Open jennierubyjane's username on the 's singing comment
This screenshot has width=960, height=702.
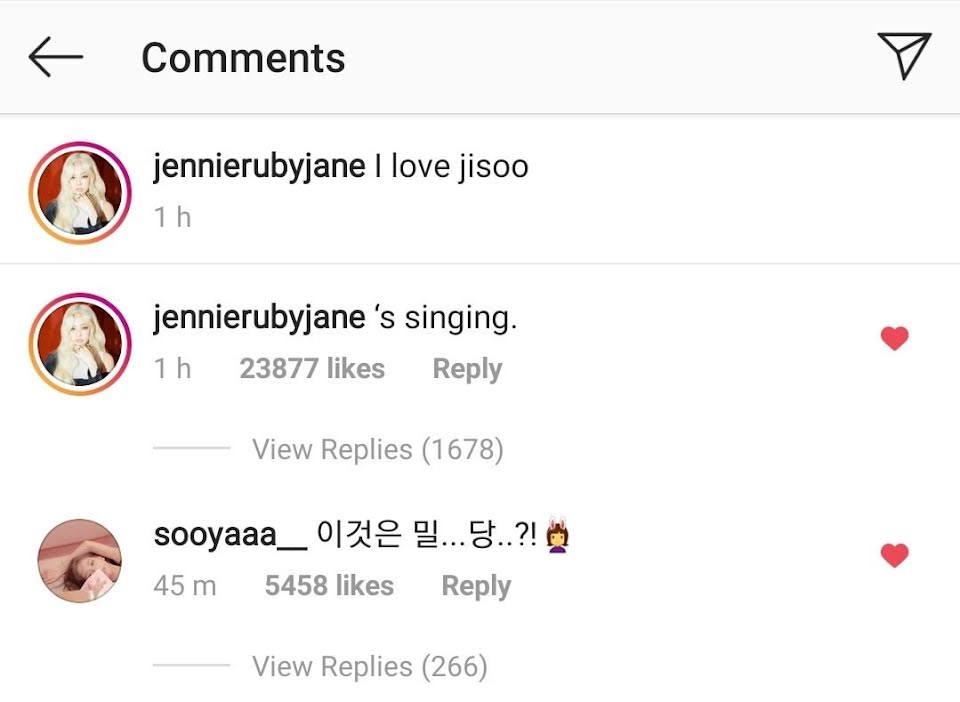(x=259, y=318)
